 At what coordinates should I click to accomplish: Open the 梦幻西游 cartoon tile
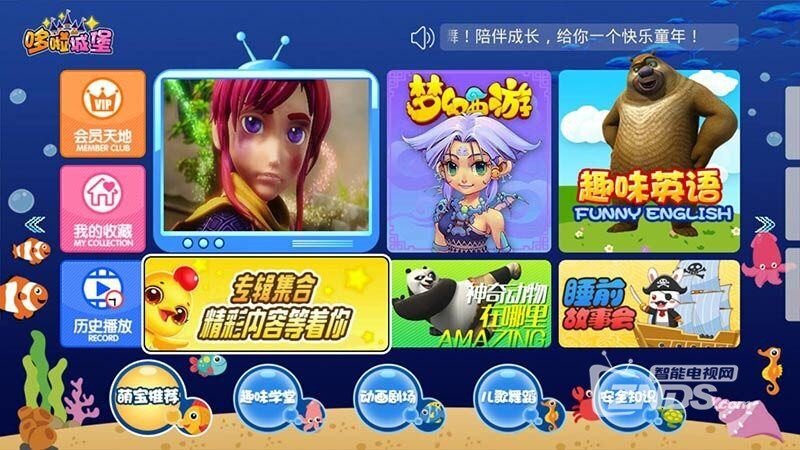point(468,160)
